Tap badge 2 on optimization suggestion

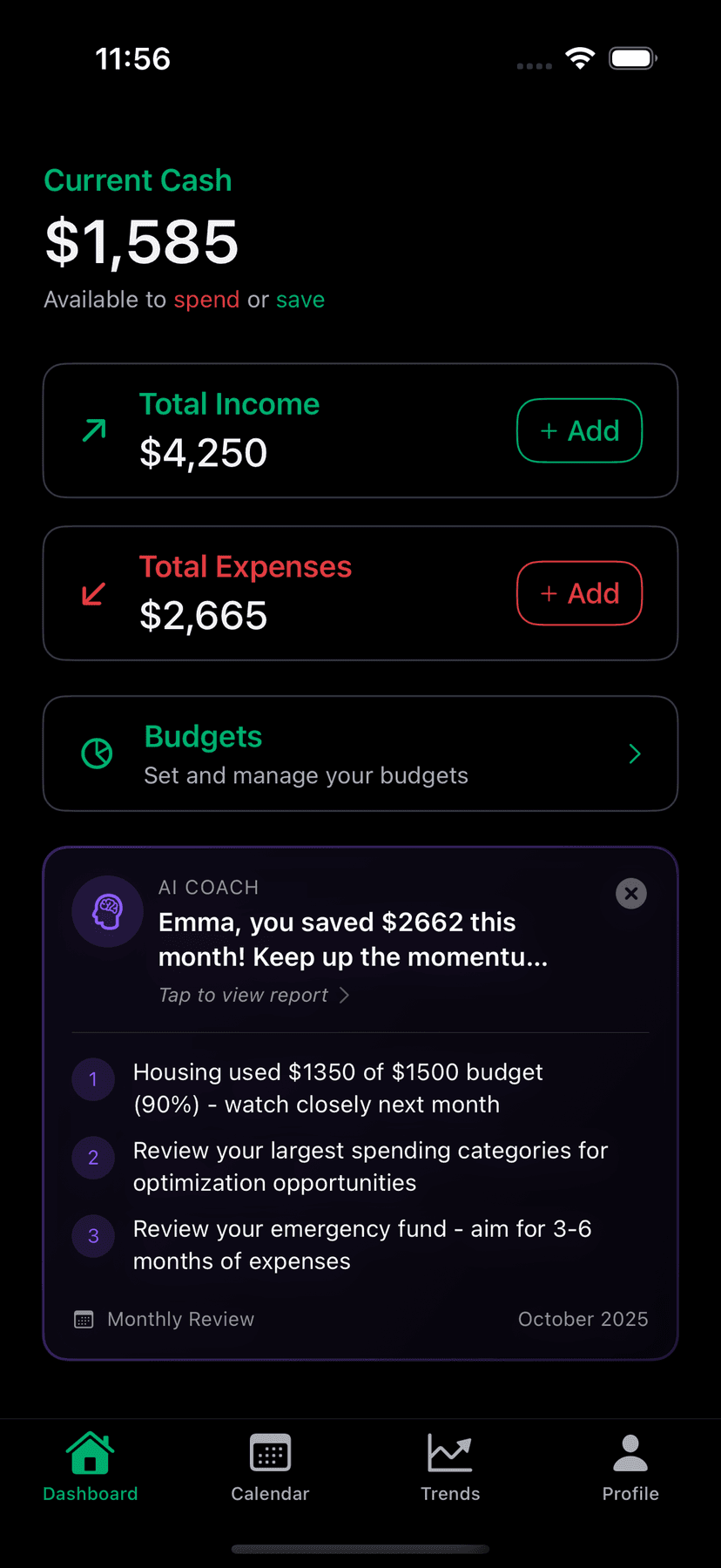93,1158
